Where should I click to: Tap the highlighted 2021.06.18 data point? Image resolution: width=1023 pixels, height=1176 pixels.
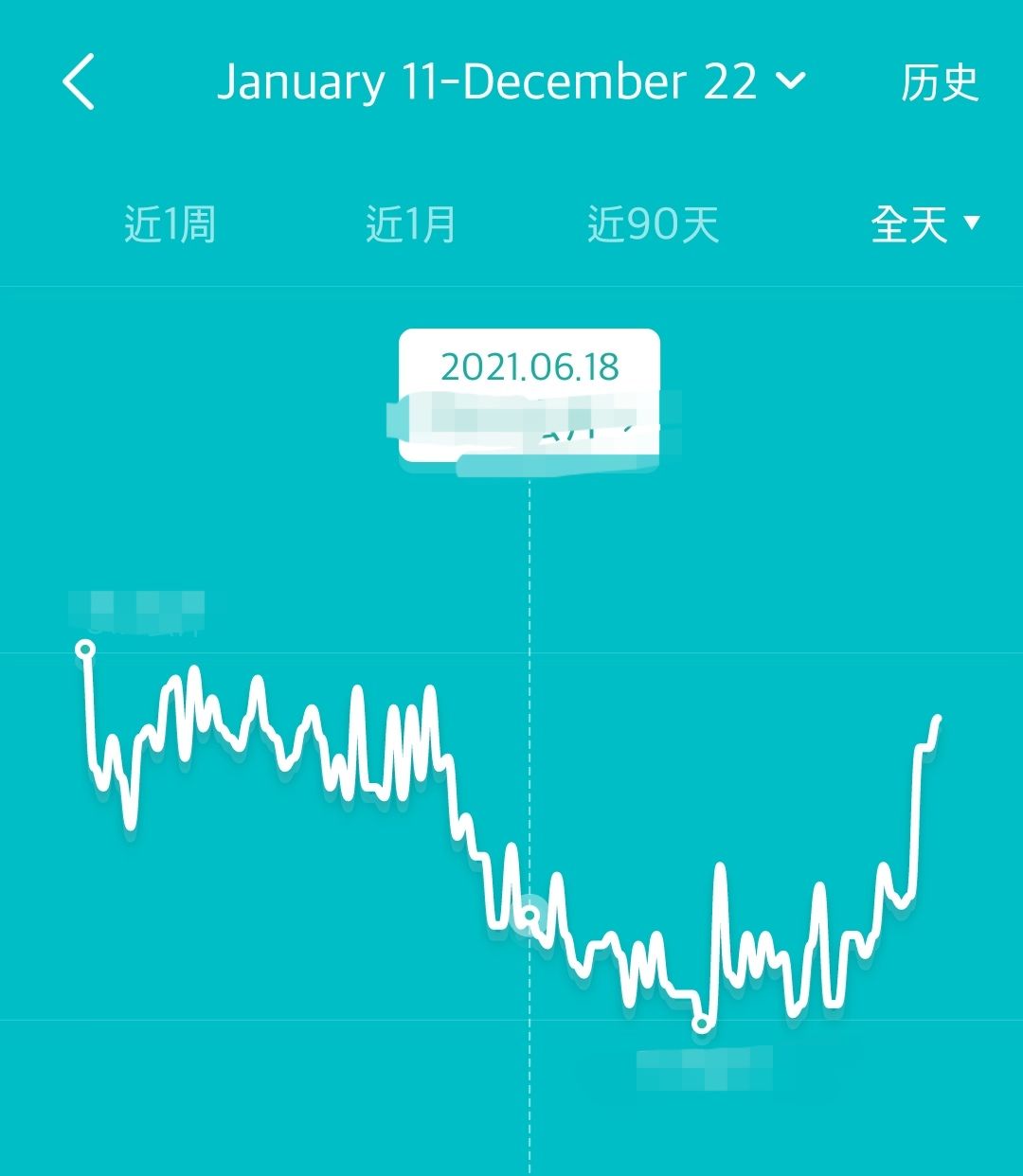click(x=530, y=915)
